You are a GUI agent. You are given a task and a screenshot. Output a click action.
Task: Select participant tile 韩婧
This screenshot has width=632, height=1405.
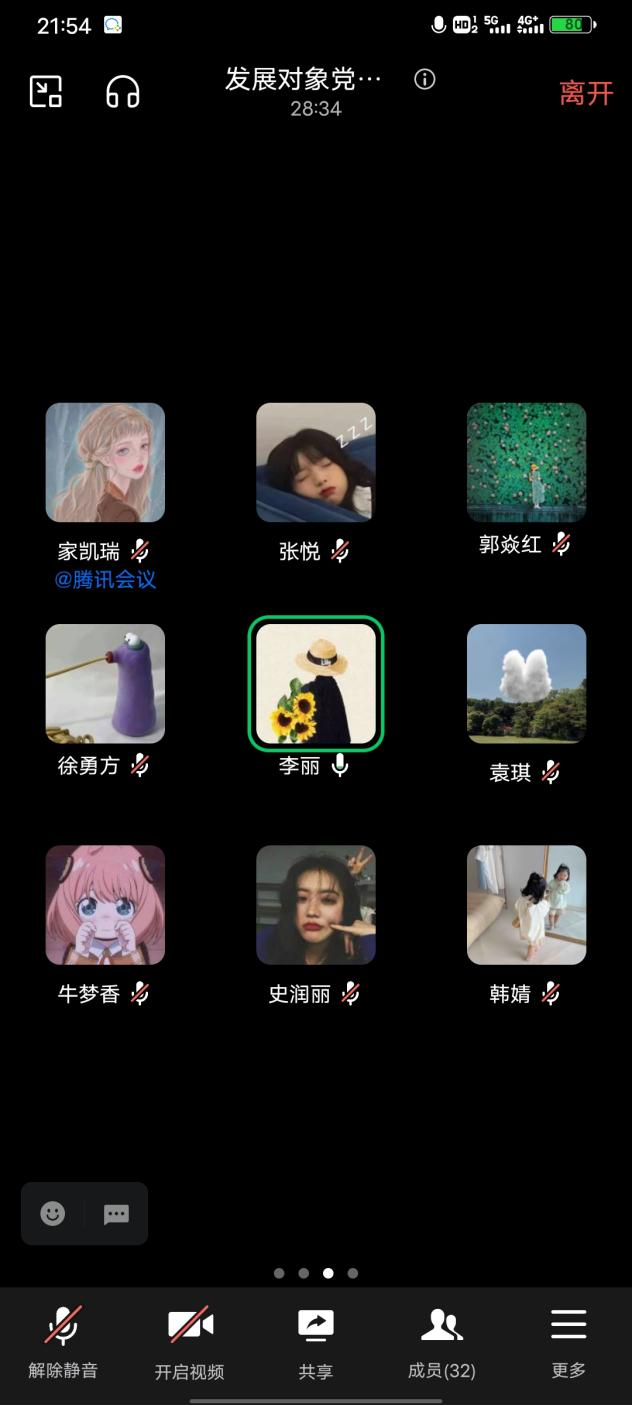point(527,905)
